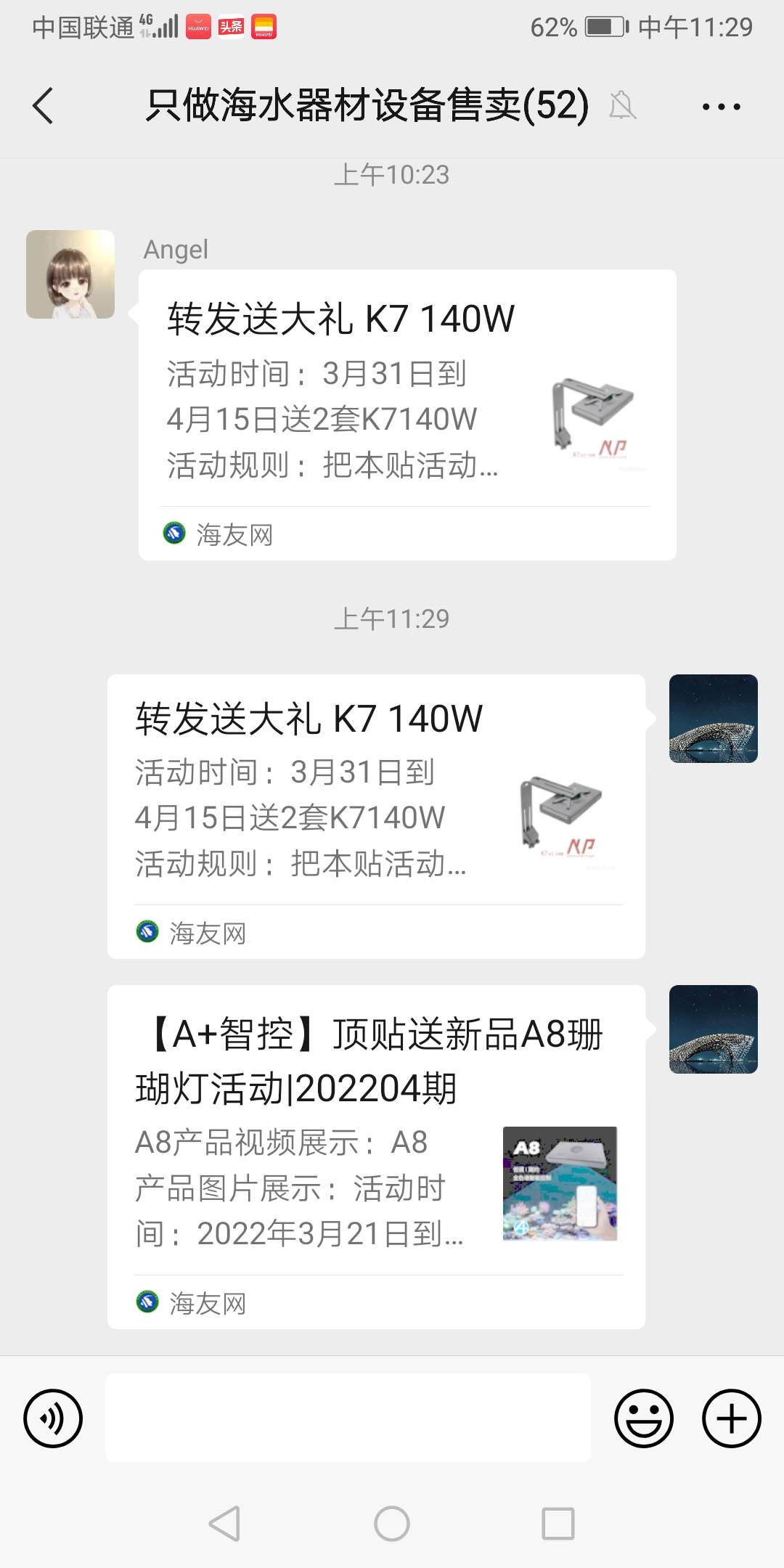This screenshot has width=784, height=1568.
Task: Open the emoji sticker panel
Action: click(643, 1418)
